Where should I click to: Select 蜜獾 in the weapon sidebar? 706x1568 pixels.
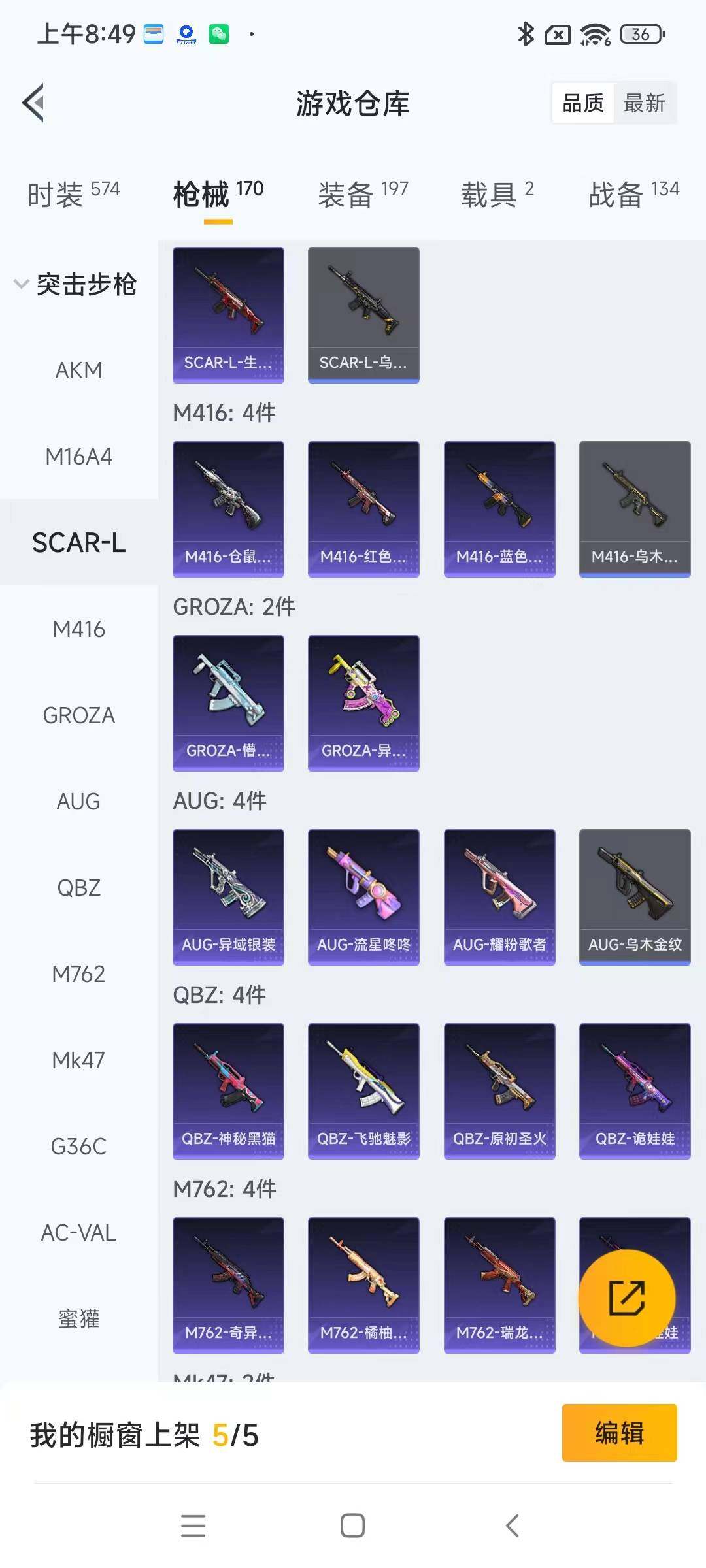(78, 1319)
